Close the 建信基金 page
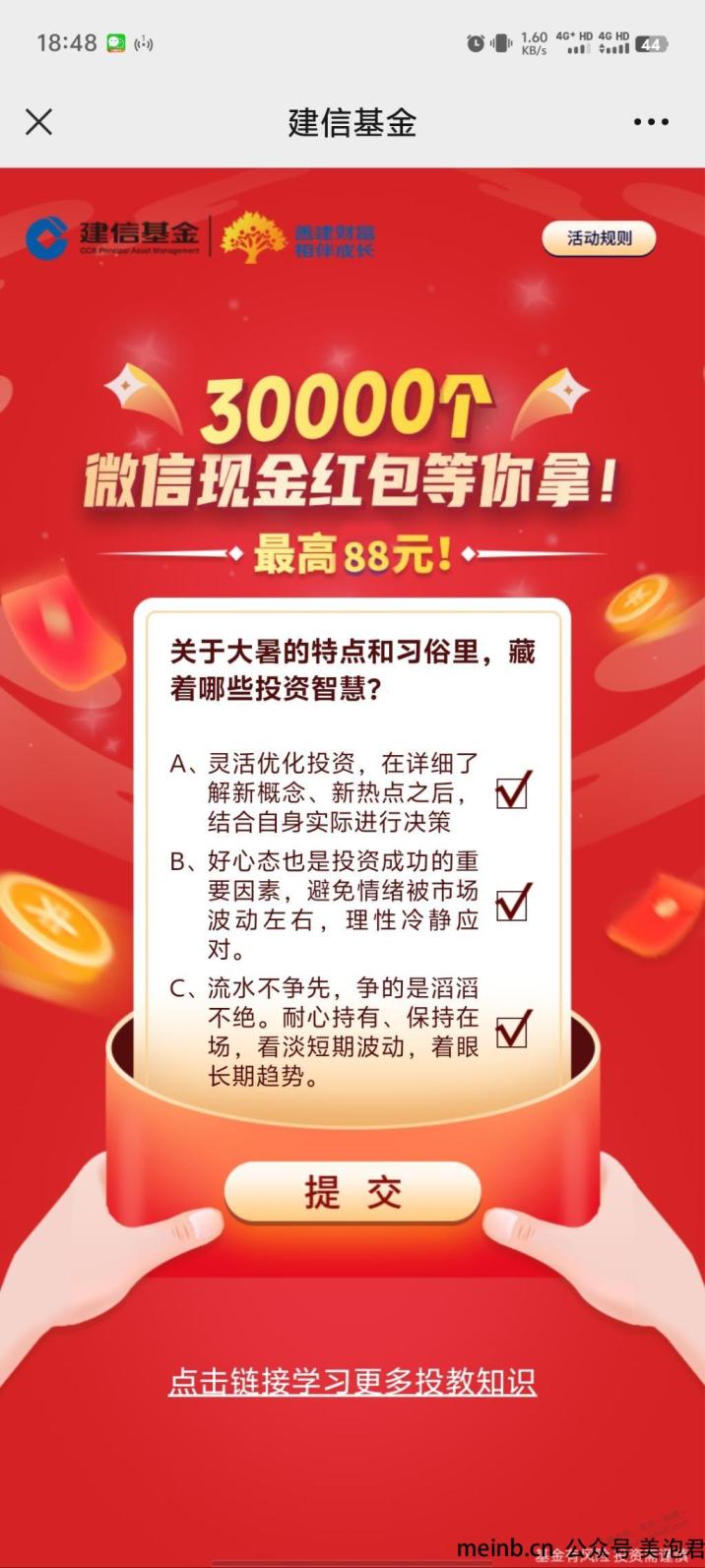This screenshot has height=1568, width=705. coord(38,122)
